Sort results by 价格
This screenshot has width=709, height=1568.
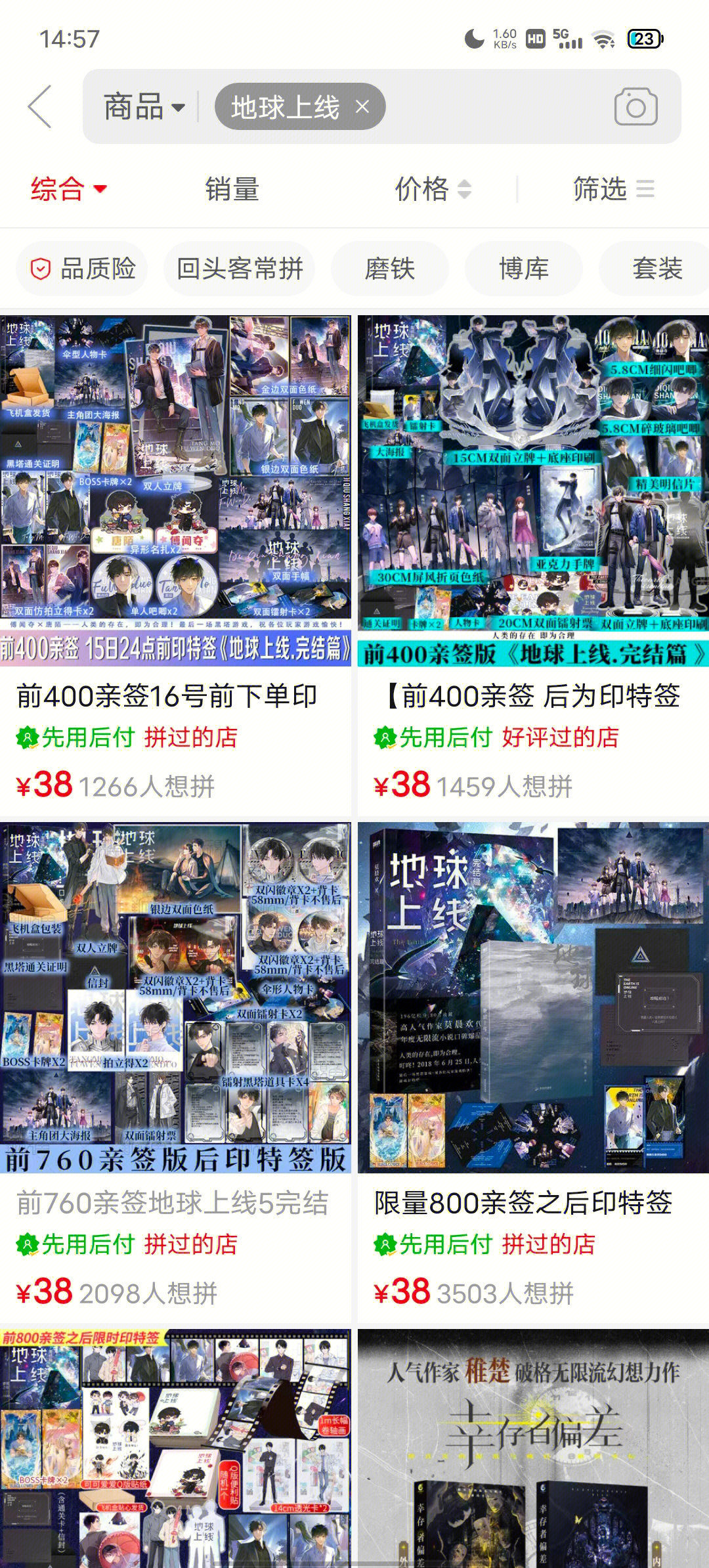[x=432, y=189]
